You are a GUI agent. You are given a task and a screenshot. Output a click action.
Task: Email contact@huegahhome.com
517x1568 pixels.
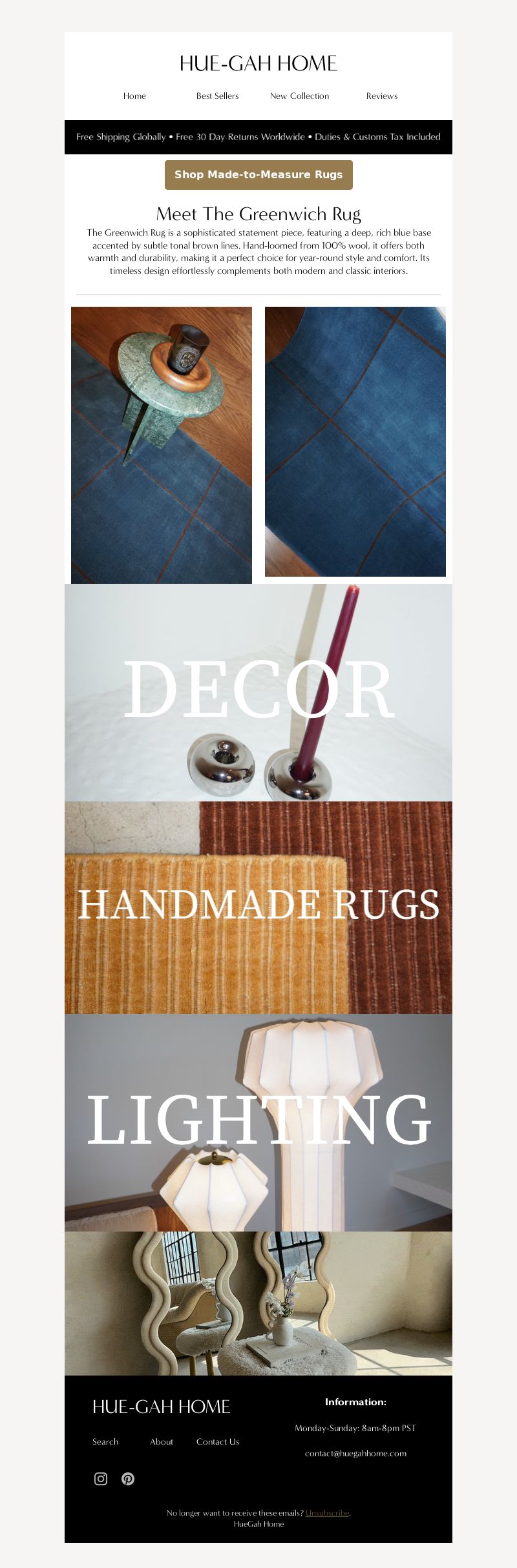tap(355, 1453)
